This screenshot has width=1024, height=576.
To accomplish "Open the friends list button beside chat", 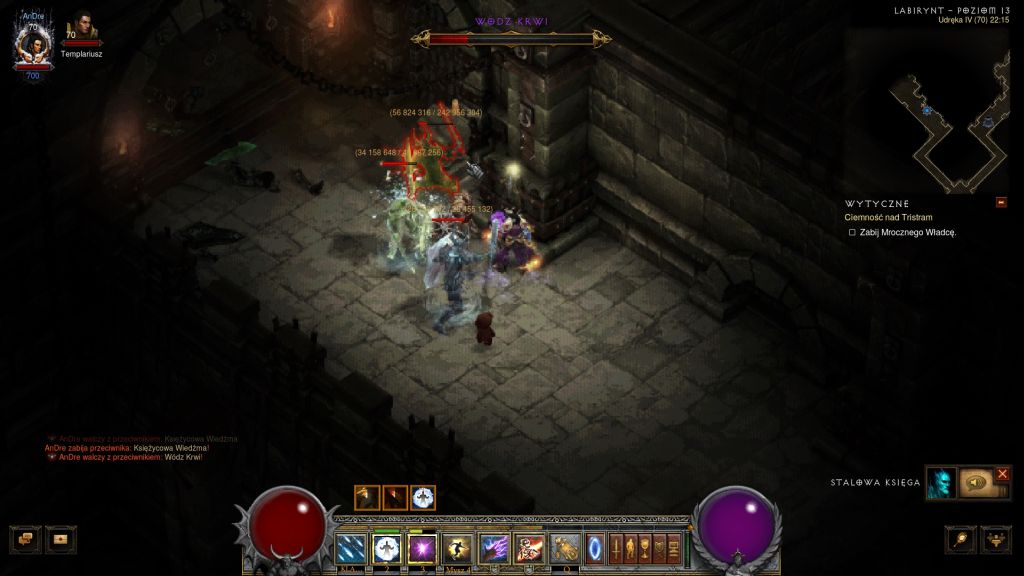I will coord(61,538).
